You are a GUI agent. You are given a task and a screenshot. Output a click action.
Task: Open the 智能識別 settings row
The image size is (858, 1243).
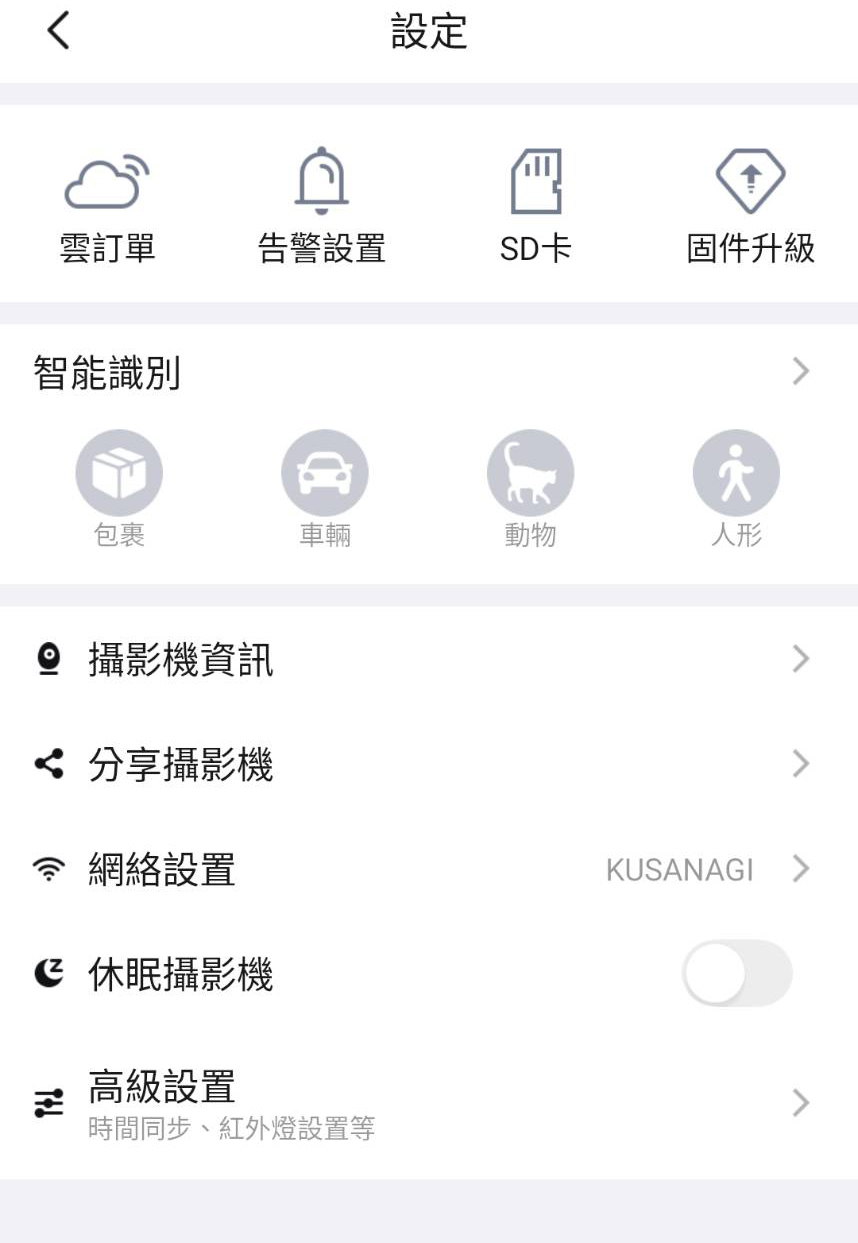click(x=429, y=373)
